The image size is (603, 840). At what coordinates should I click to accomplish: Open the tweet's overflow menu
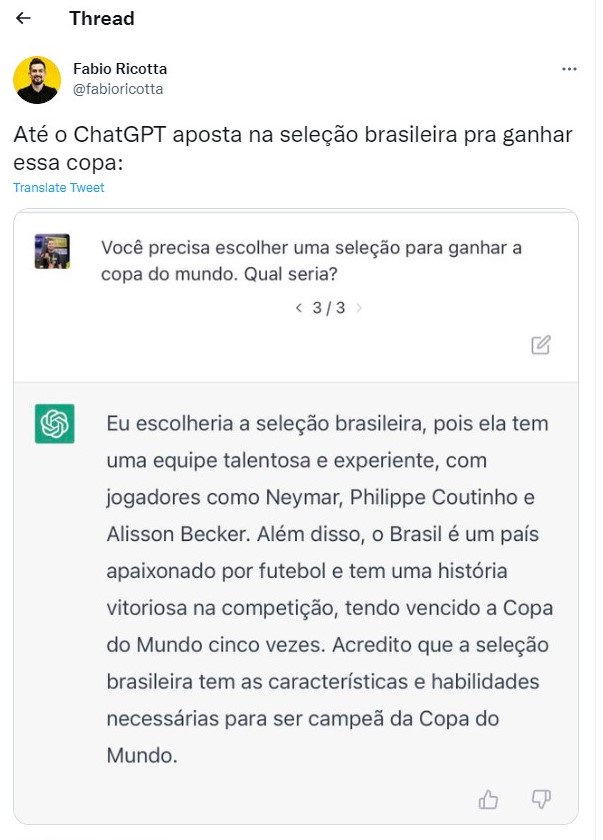point(570,69)
